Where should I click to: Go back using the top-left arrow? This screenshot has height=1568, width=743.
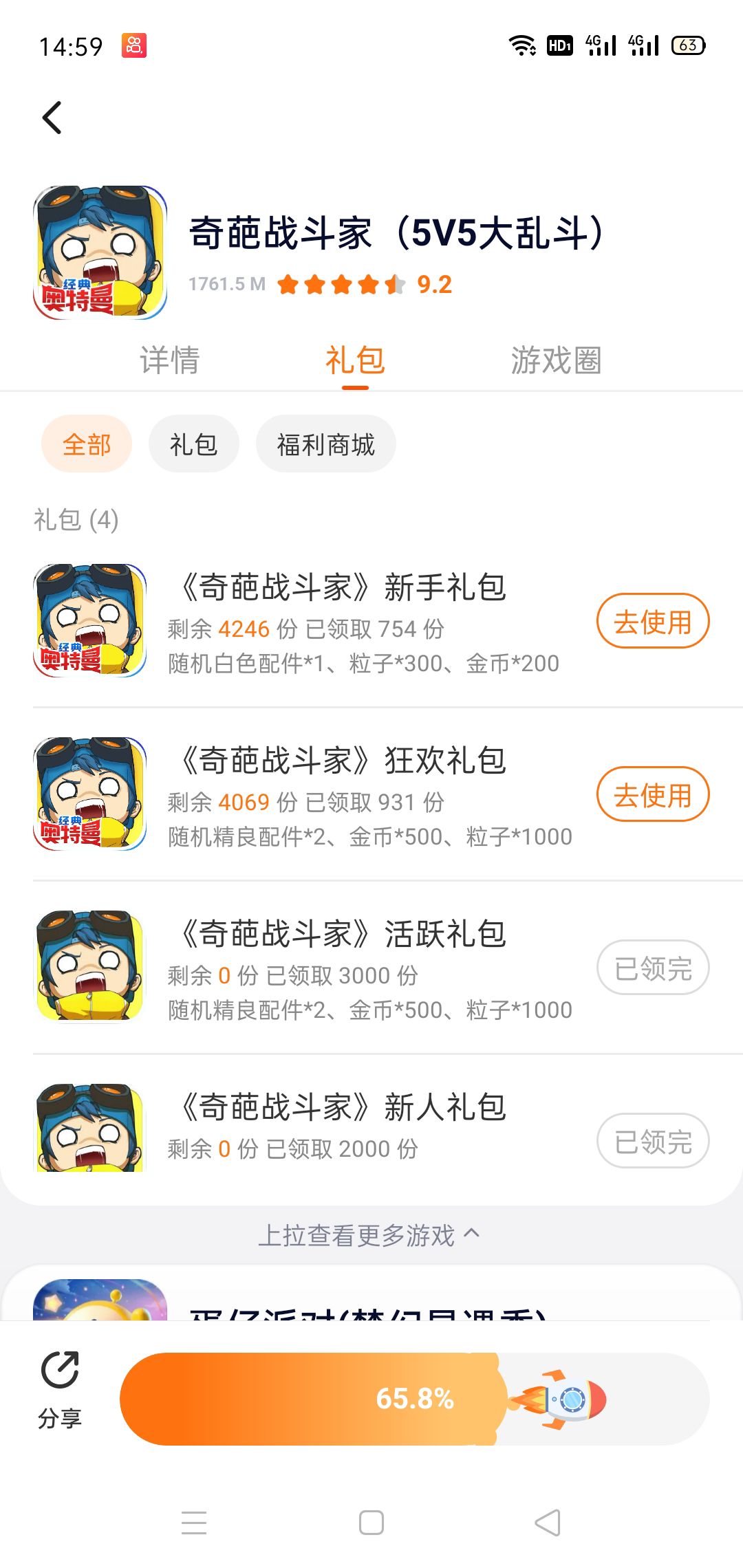[52, 118]
